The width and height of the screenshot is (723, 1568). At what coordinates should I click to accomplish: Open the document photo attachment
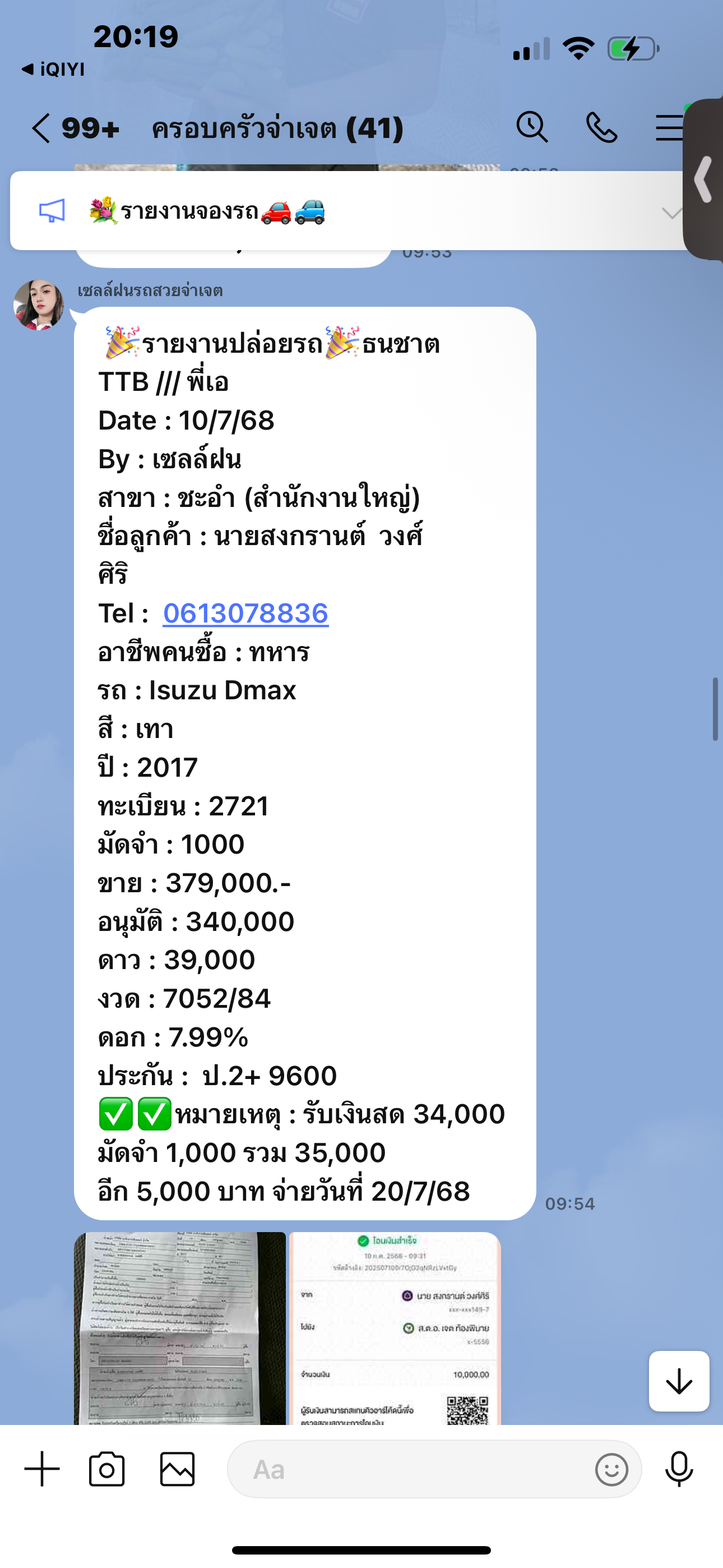pyautogui.click(x=179, y=1328)
